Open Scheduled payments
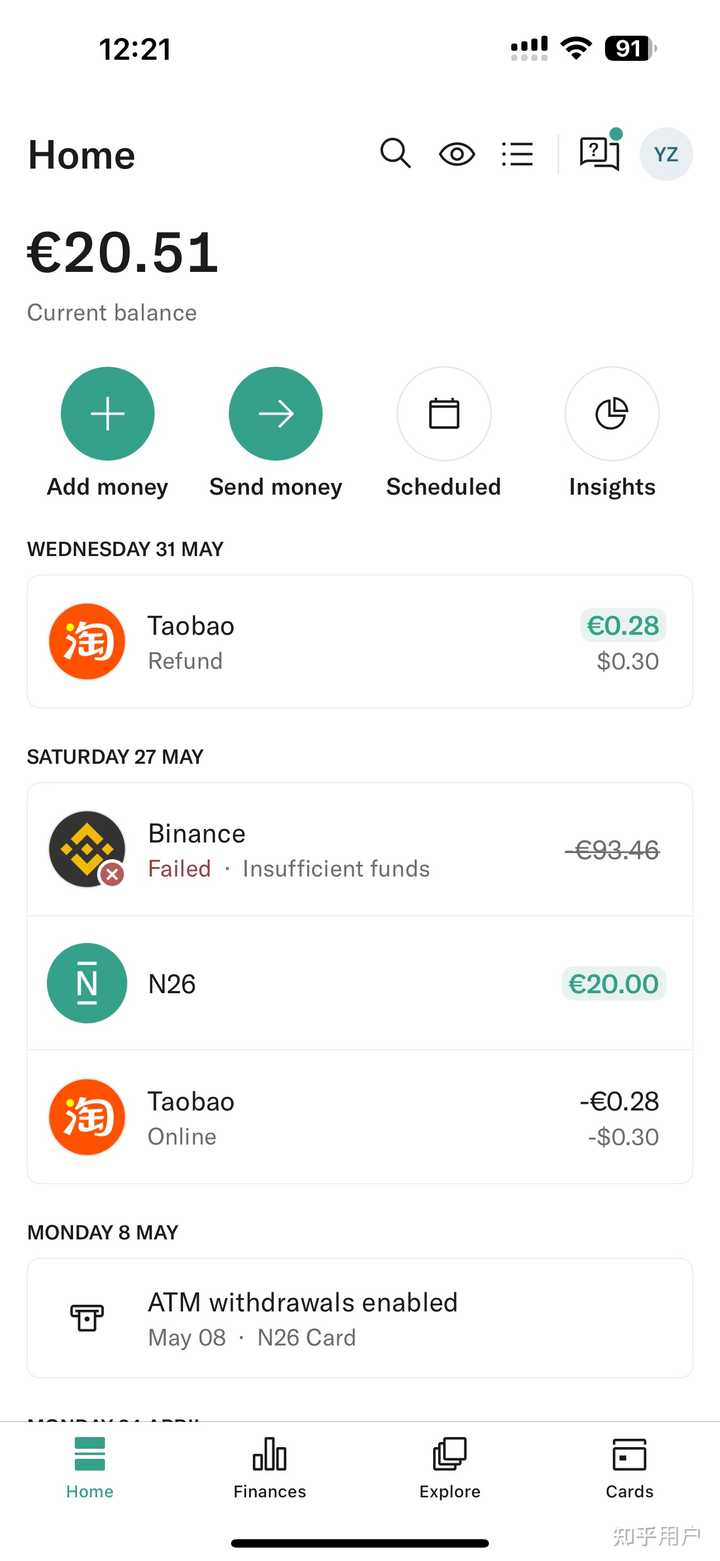720x1561 pixels. click(x=444, y=432)
